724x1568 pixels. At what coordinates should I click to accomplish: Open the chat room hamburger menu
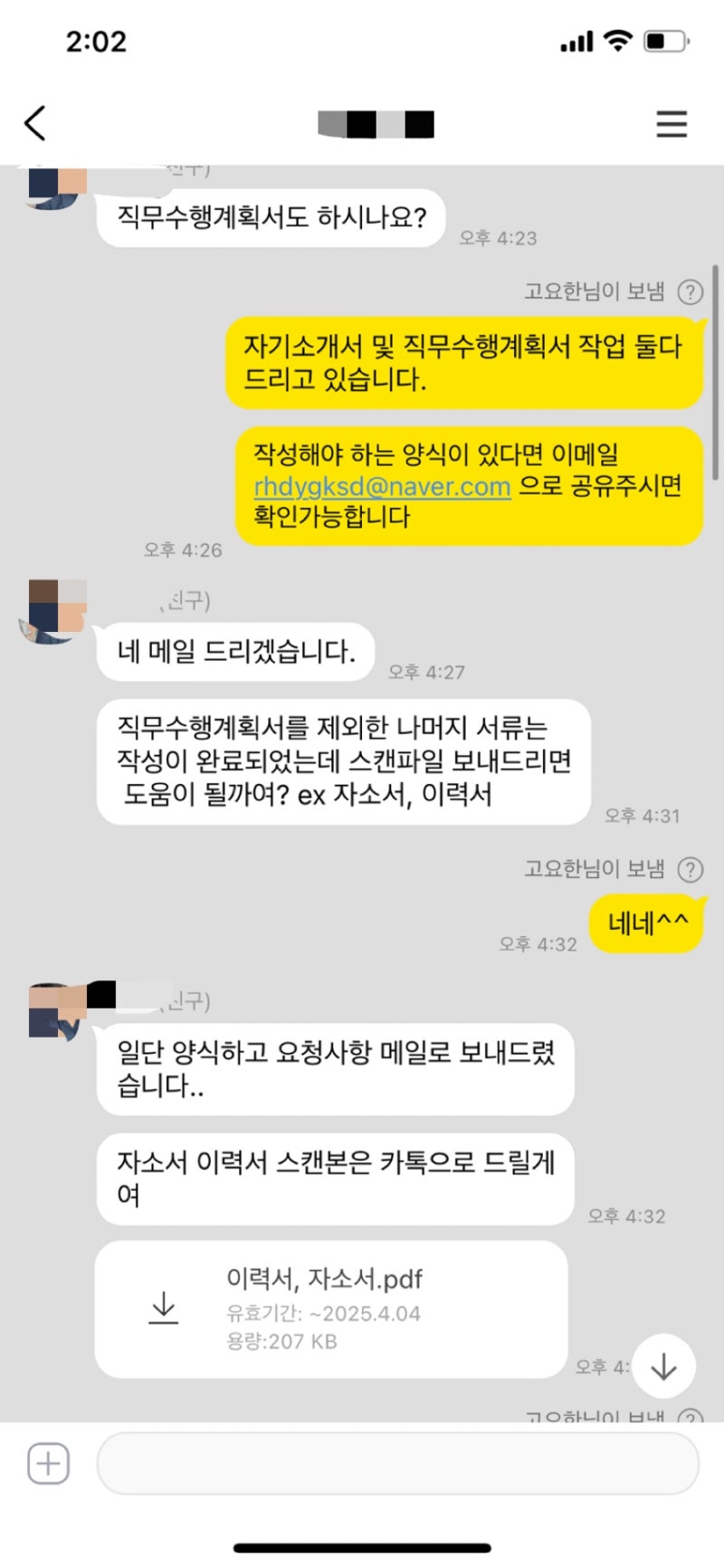[671, 123]
